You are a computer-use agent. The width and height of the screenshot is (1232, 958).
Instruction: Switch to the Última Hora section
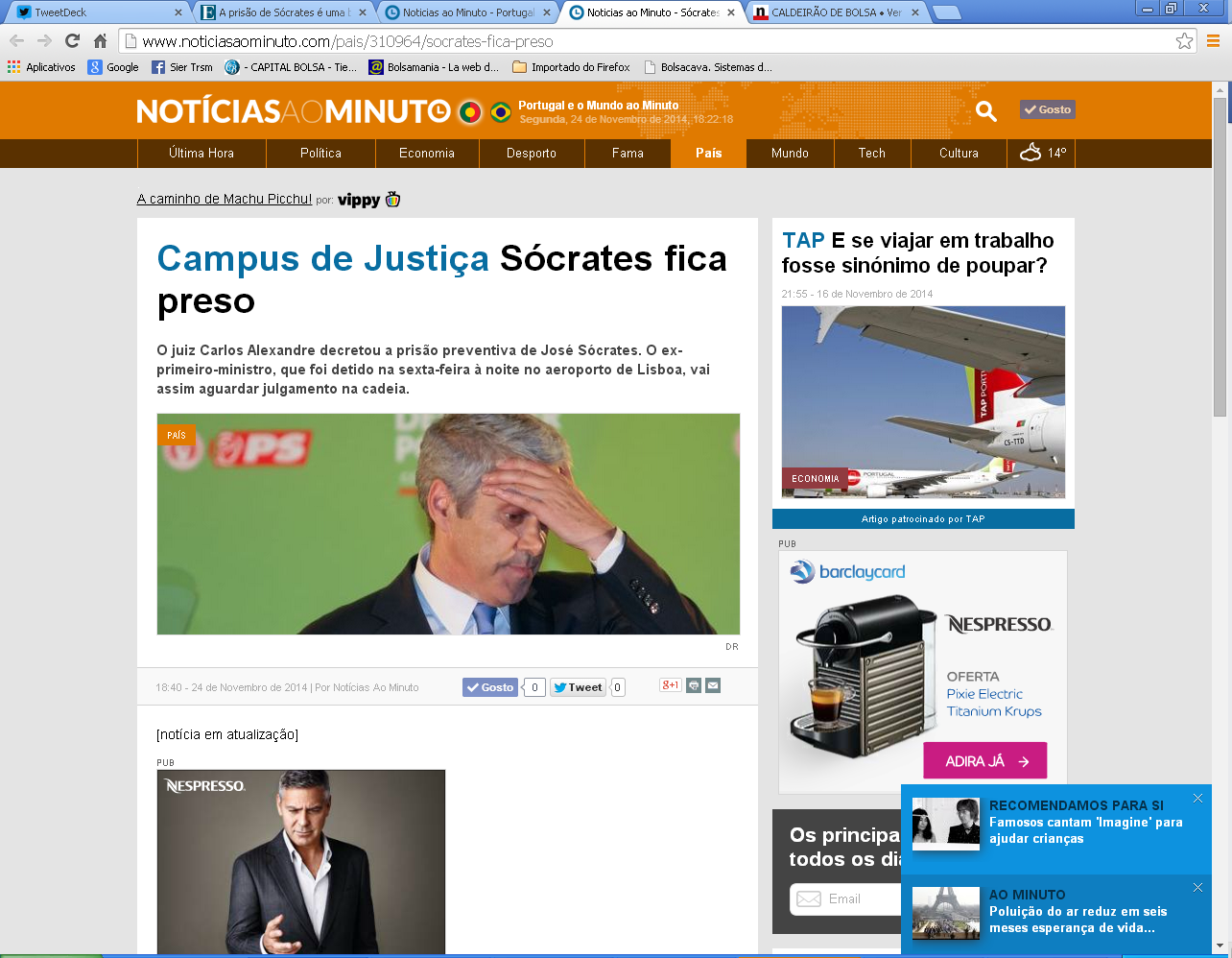(201, 153)
